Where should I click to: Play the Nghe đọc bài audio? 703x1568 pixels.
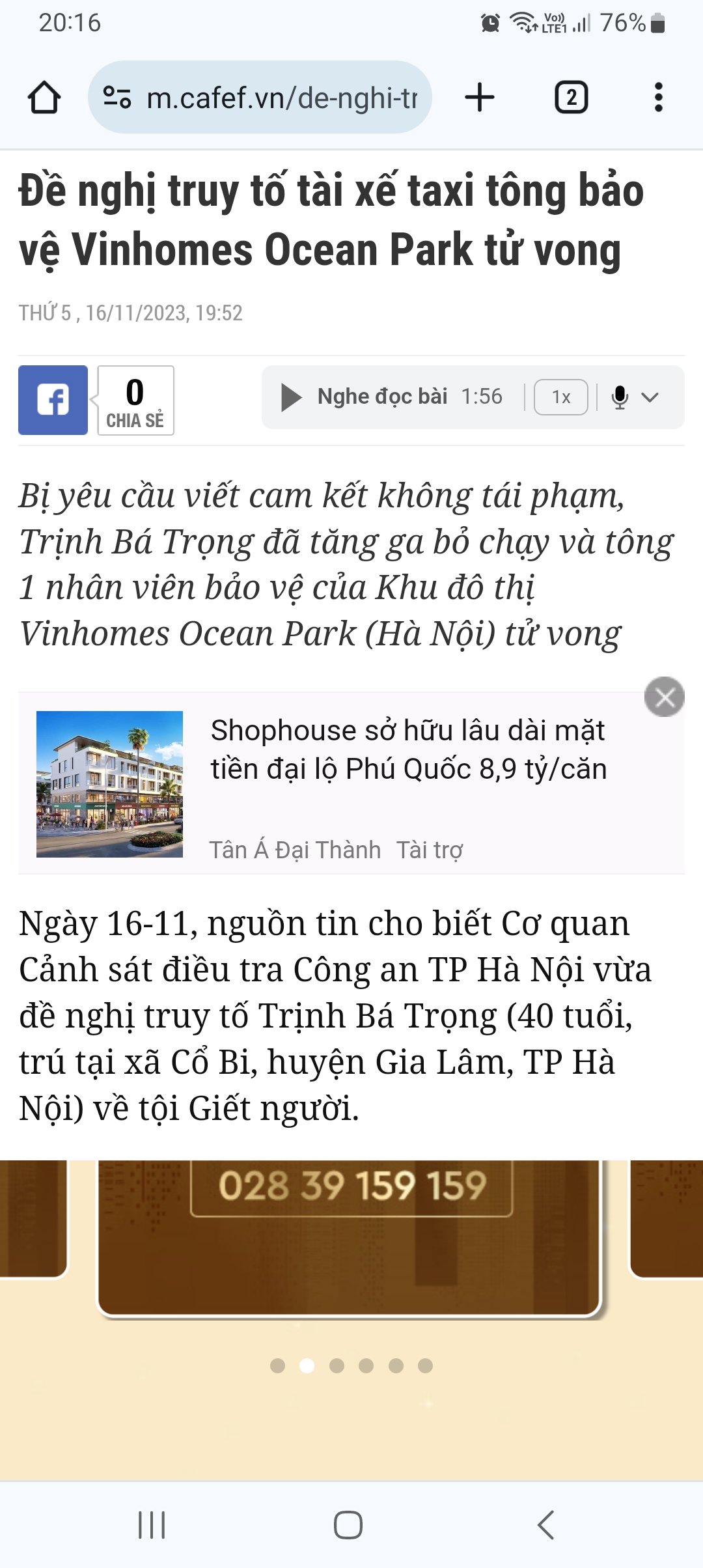coord(291,397)
